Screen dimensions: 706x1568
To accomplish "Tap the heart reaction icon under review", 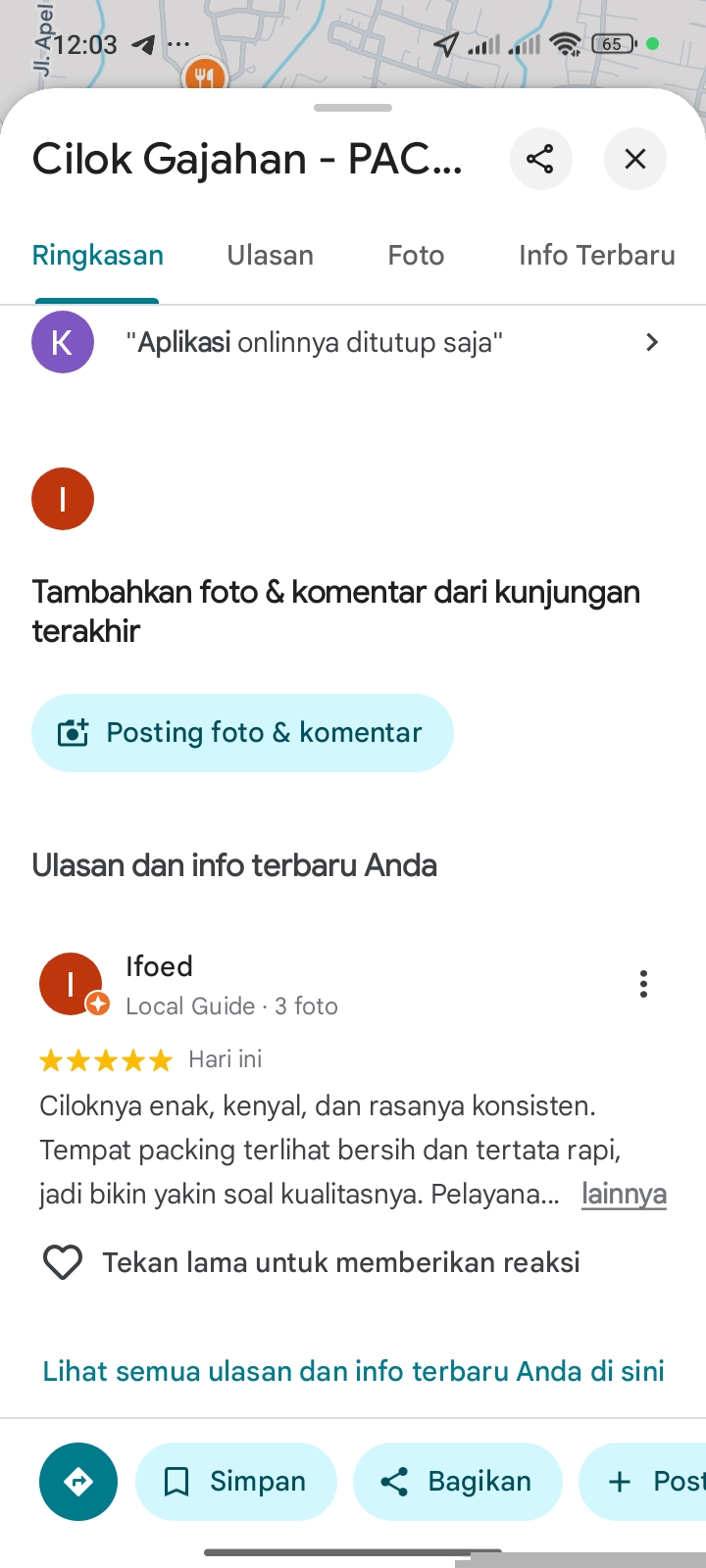I will coord(63,1262).
